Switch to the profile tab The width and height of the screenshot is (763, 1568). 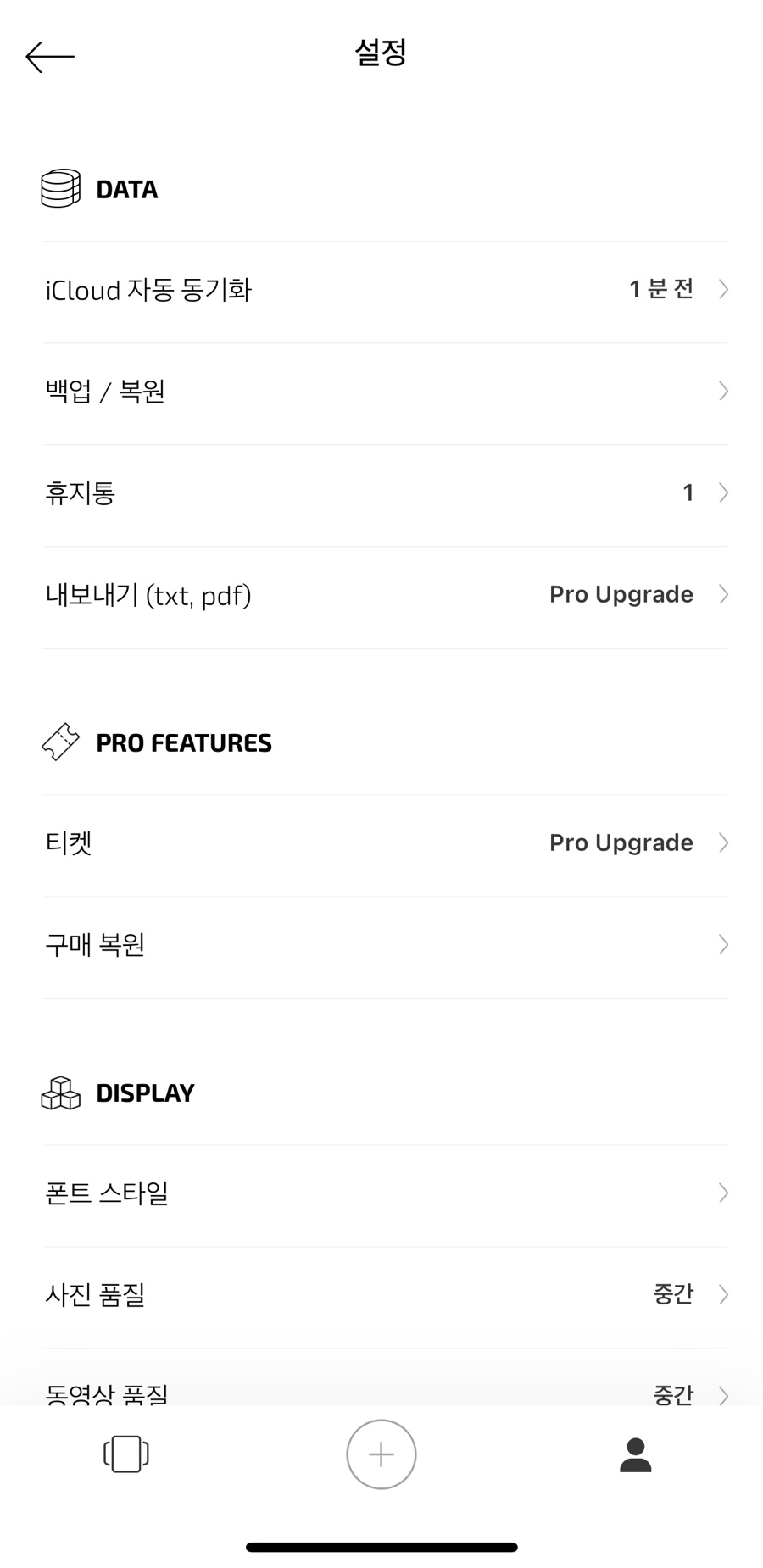tap(635, 1454)
